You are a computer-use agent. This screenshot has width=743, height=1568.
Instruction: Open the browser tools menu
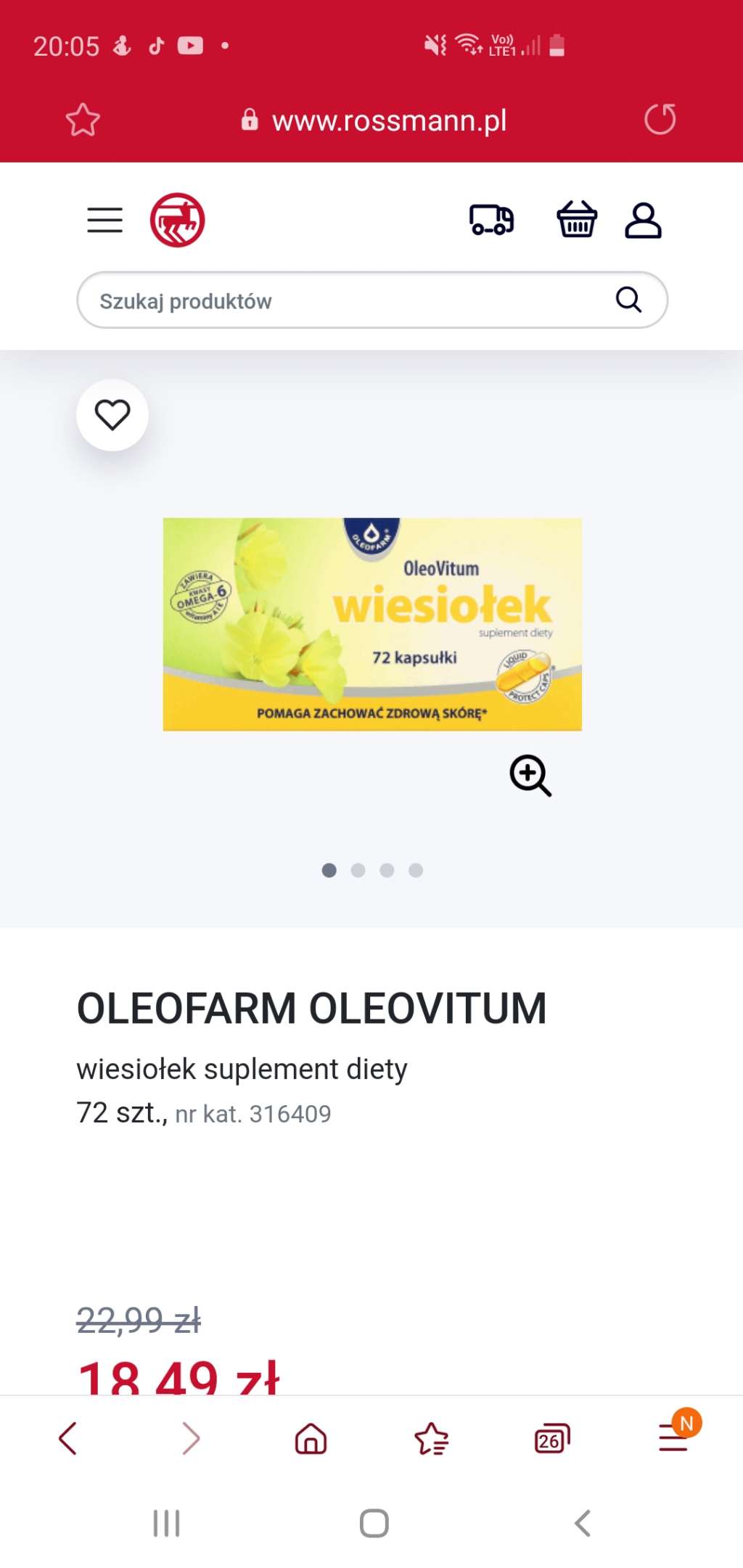point(673,1438)
